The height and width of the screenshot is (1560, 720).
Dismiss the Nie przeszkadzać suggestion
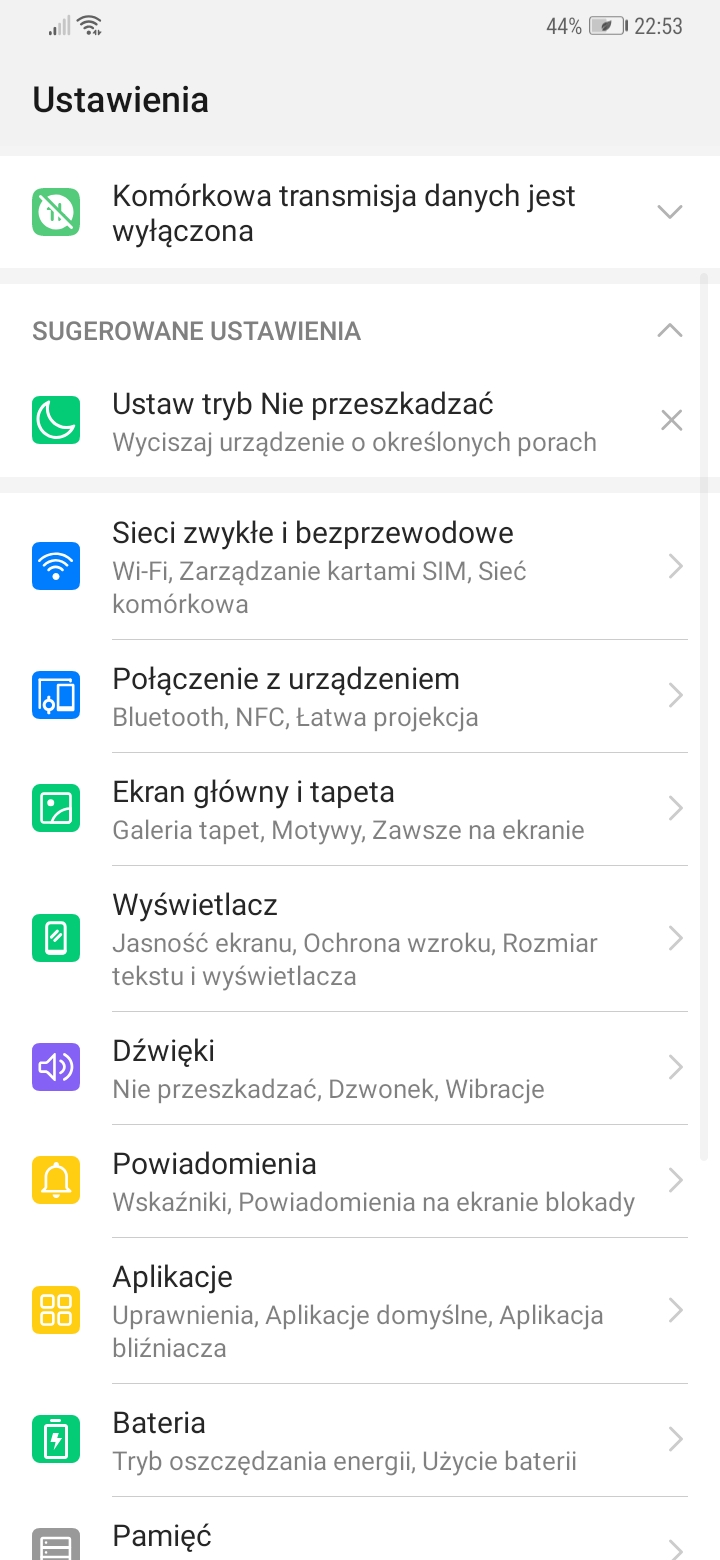[x=671, y=421]
